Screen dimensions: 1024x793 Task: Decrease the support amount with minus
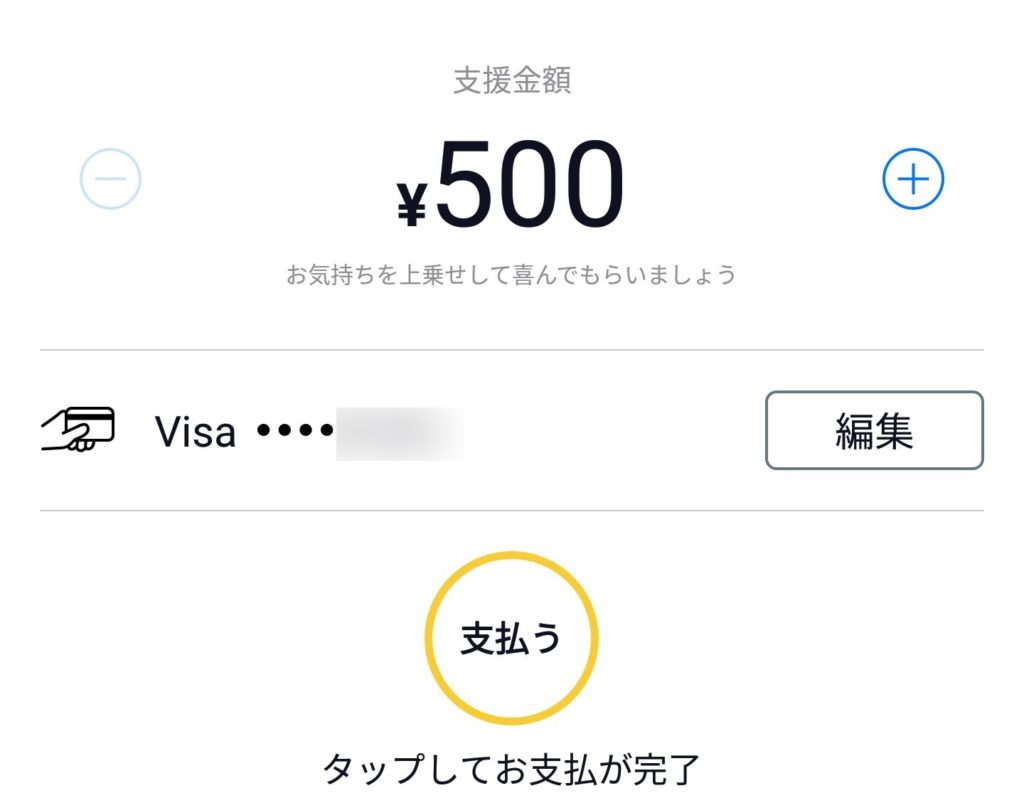(x=110, y=179)
